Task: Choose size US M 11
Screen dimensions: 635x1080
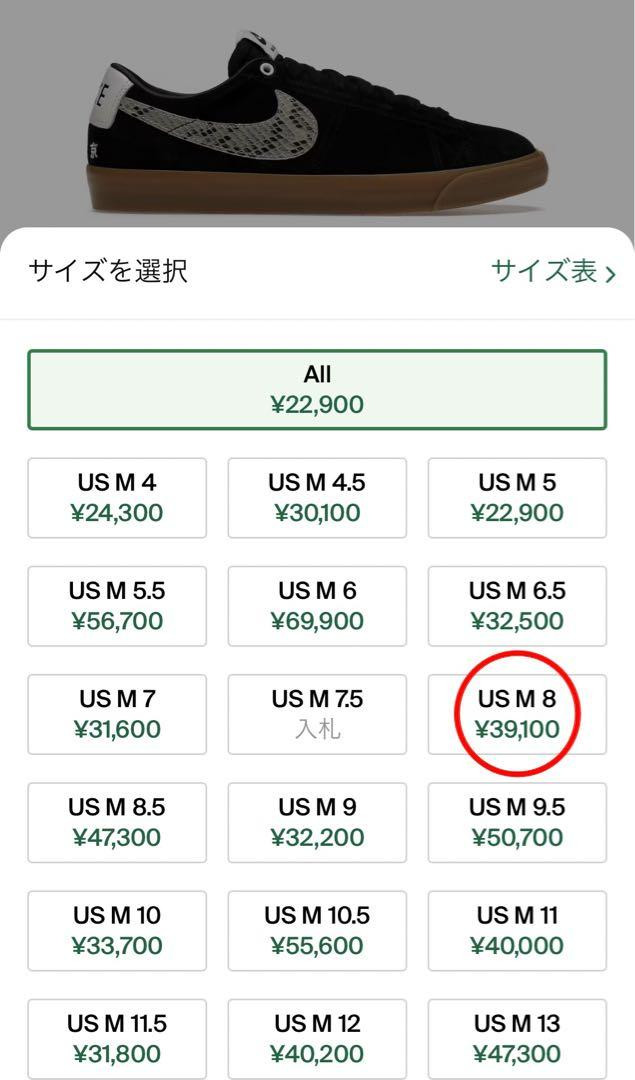Action: tap(517, 930)
